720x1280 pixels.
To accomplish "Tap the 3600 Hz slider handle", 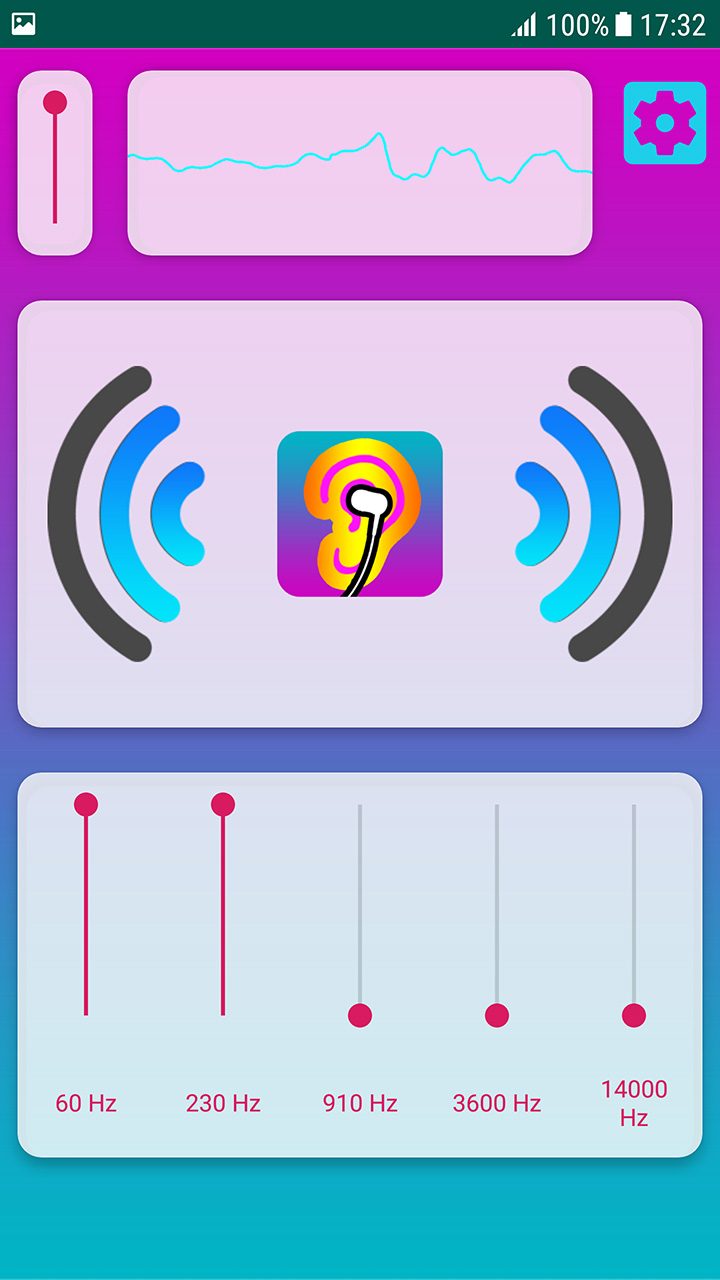I will pos(497,1015).
